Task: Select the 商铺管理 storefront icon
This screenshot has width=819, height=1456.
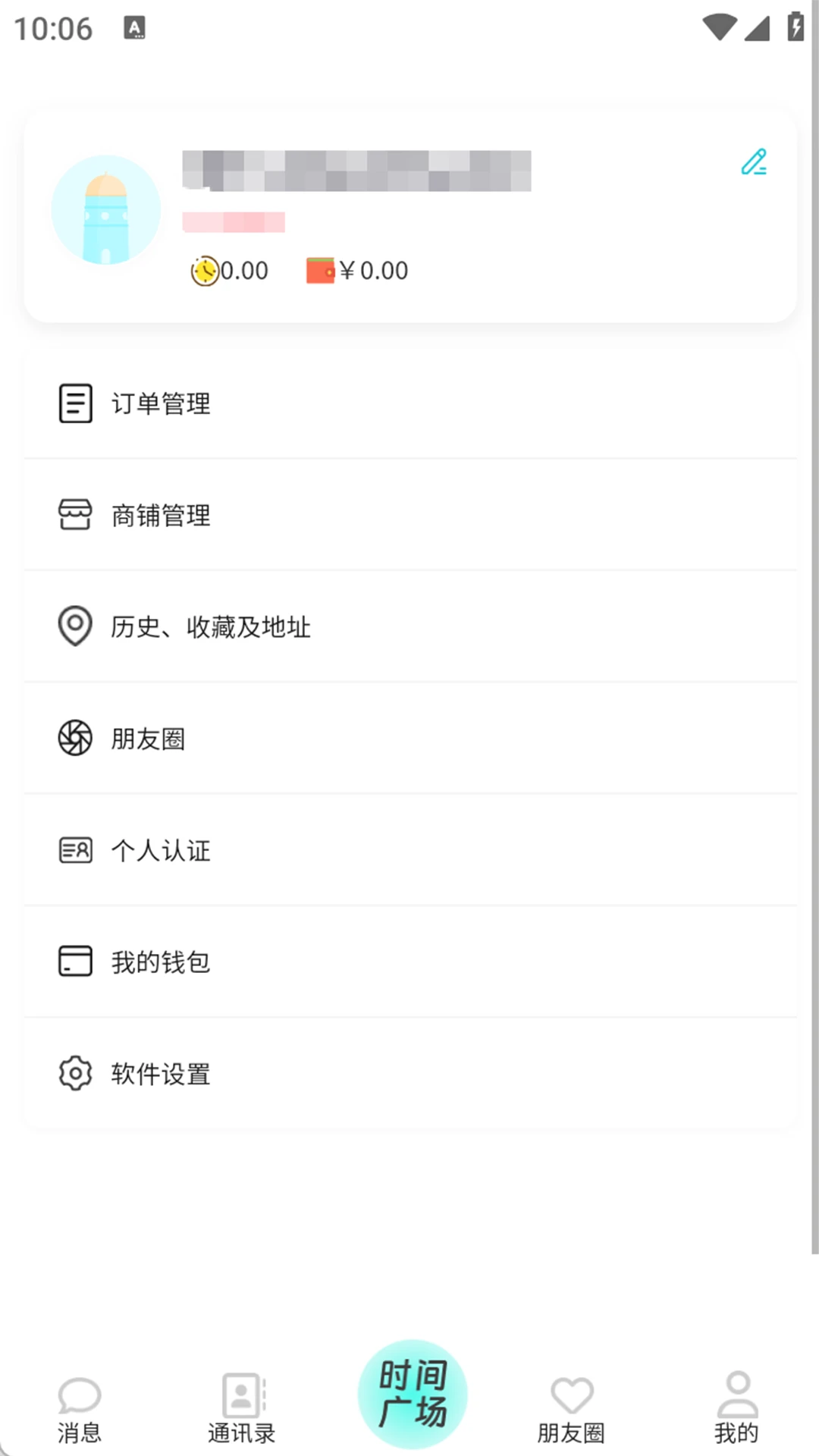Action: (74, 516)
